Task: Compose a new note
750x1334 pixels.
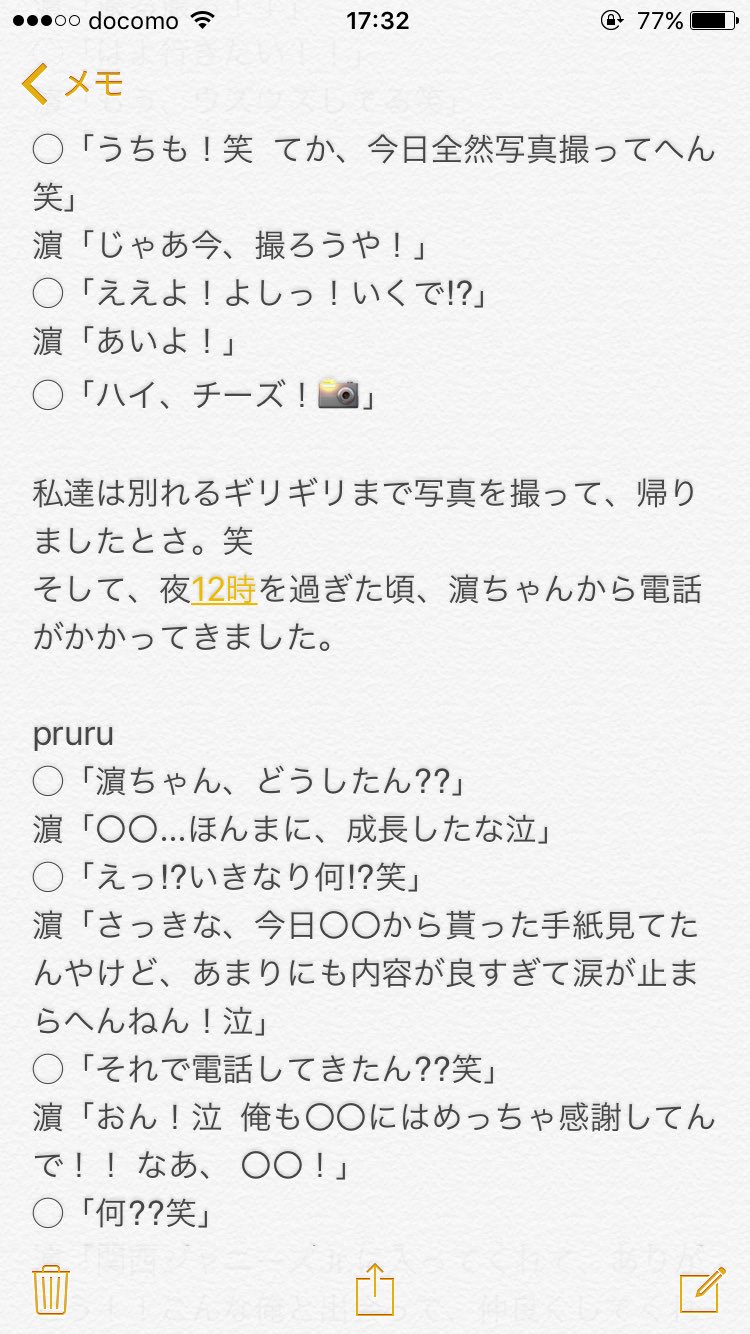Action: pyautogui.click(x=701, y=1289)
